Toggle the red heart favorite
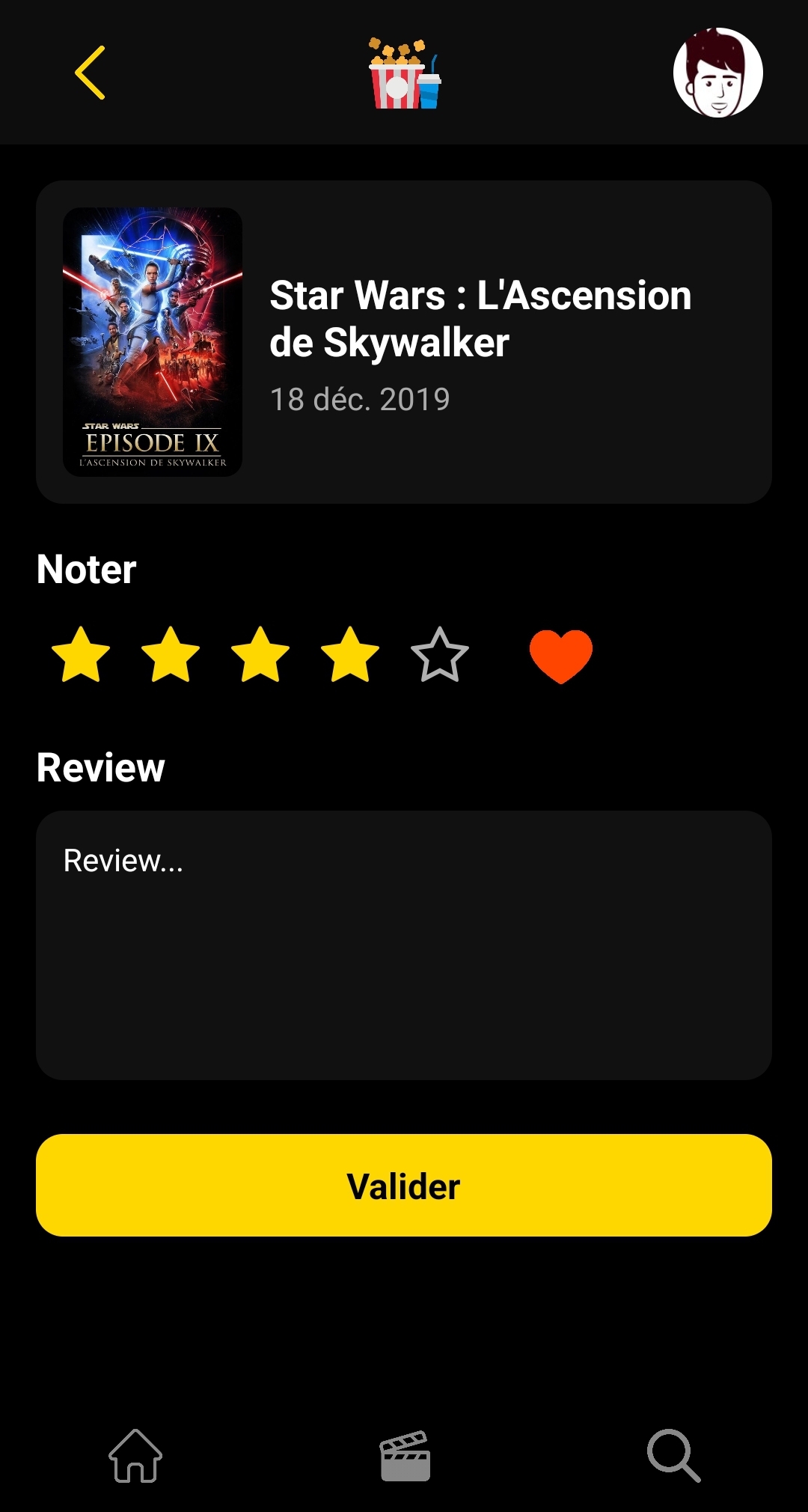Viewport: 808px width, 1512px height. point(560,656)
